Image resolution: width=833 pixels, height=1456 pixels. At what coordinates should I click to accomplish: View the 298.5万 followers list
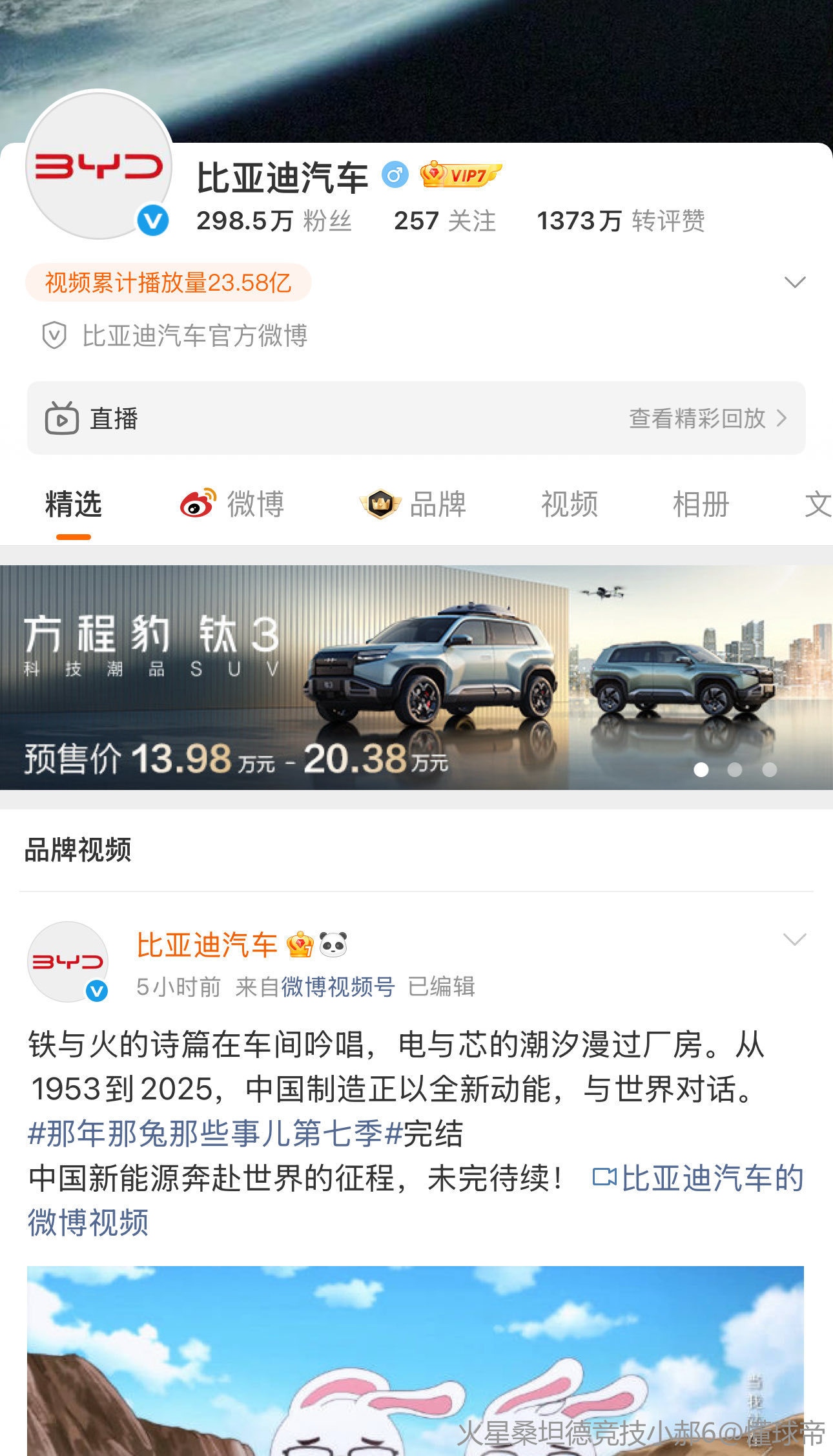pyautogui.click(x=274, y=221)
